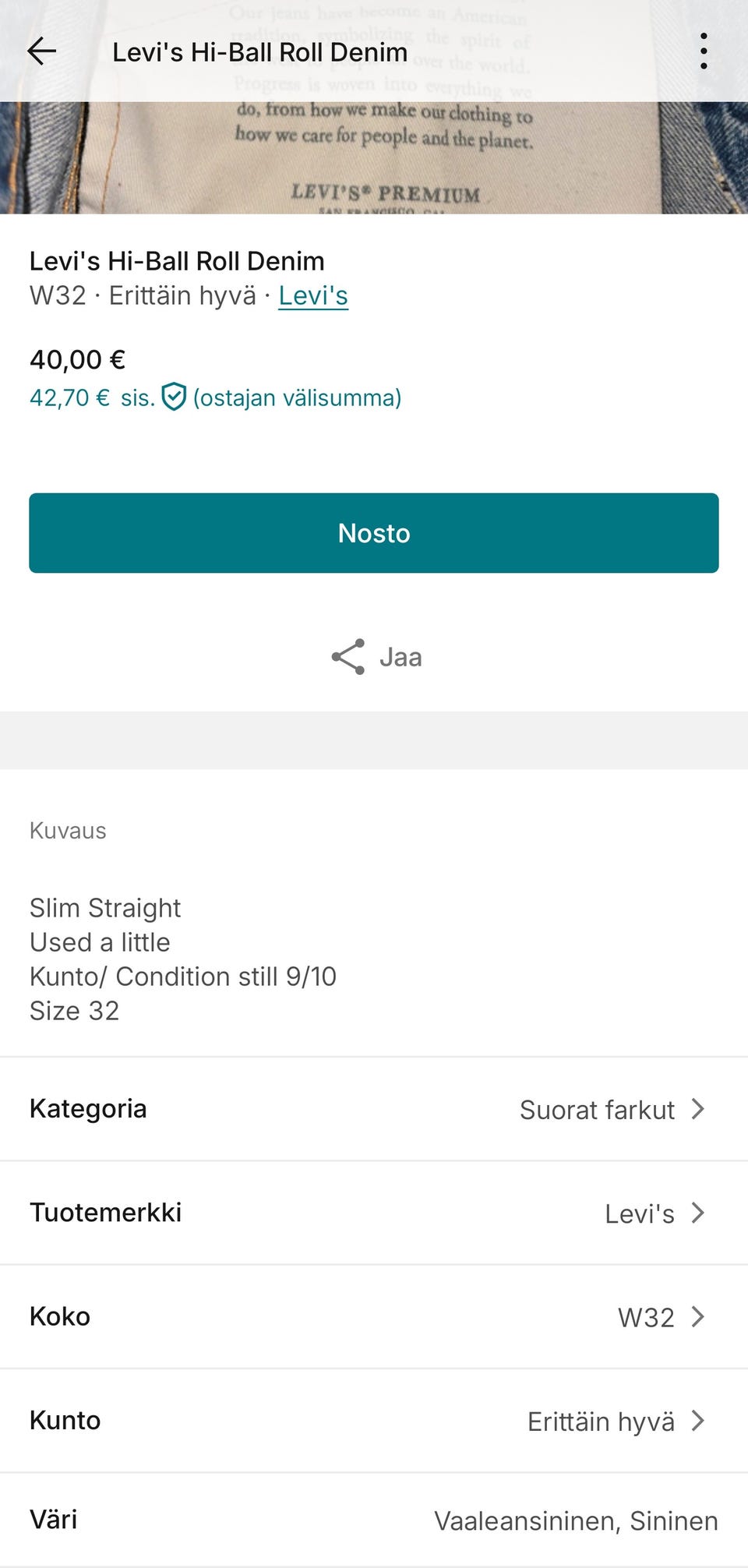Open the Suorat farkut category
This screenshot has width=748, height=1568.
point(597,1109)
